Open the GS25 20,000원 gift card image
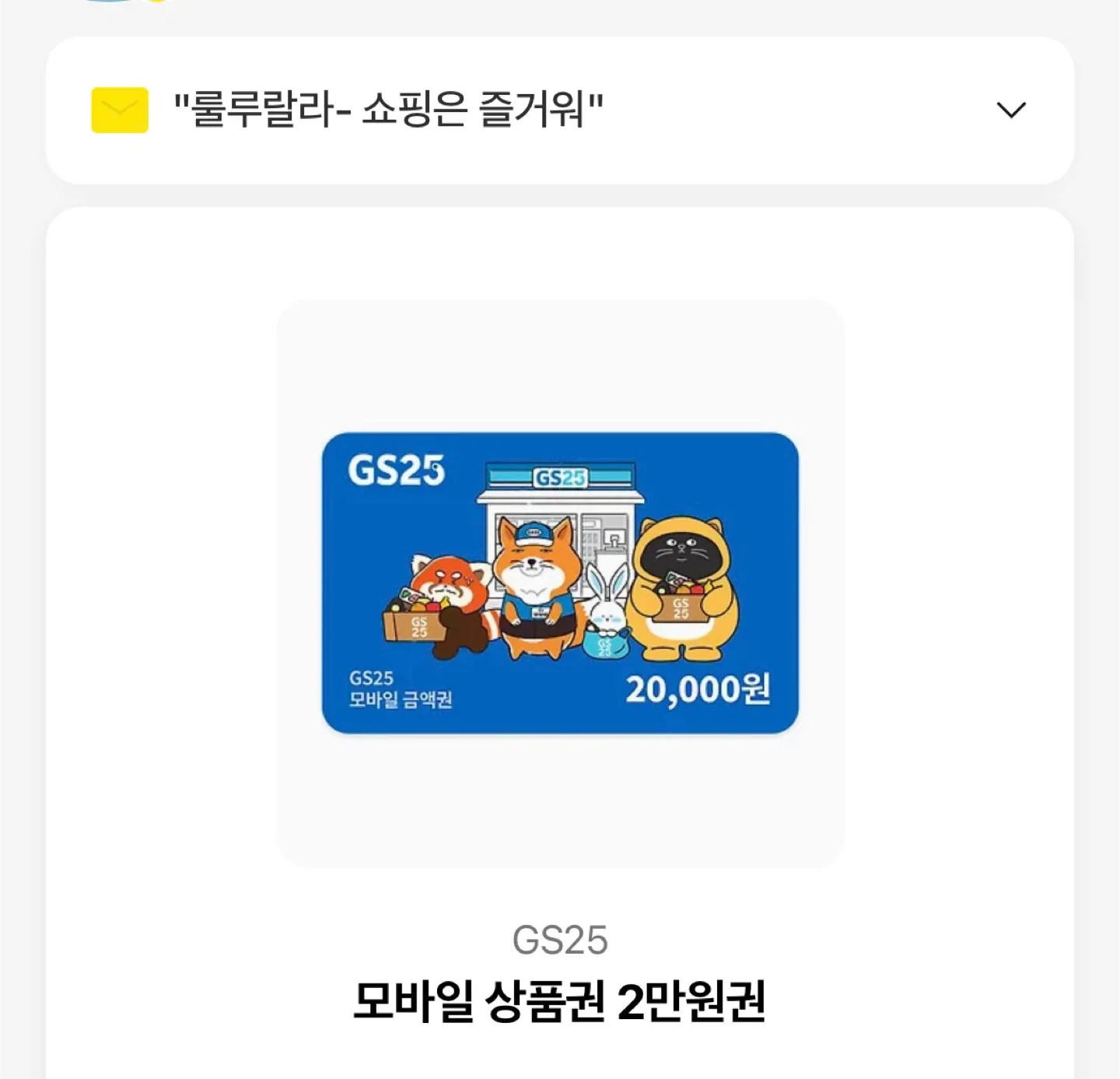This screenshot has height=1079, width=1120. click(x=560, y=583)
